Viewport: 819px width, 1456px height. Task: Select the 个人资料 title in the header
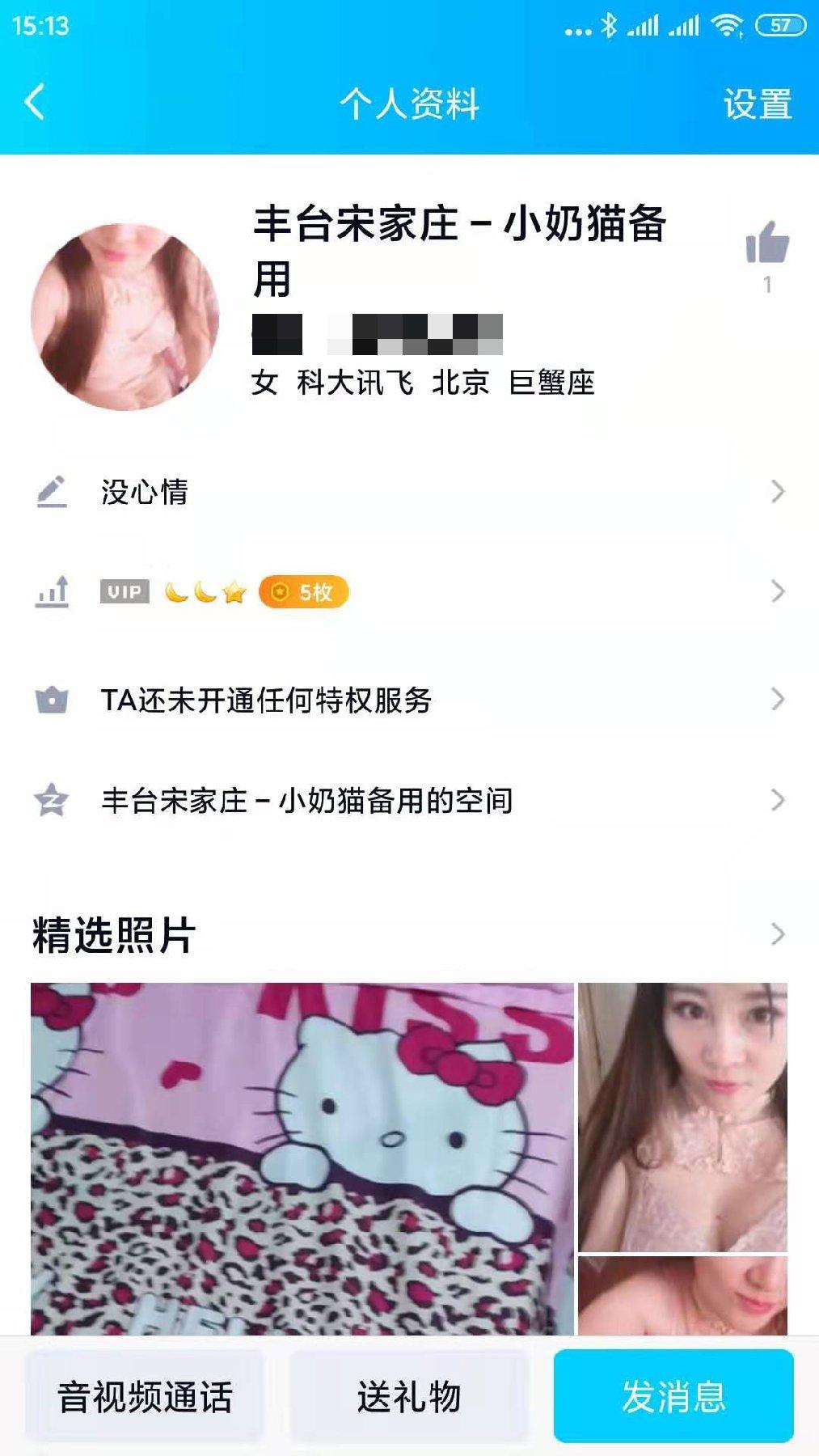[x=409, y=104]
